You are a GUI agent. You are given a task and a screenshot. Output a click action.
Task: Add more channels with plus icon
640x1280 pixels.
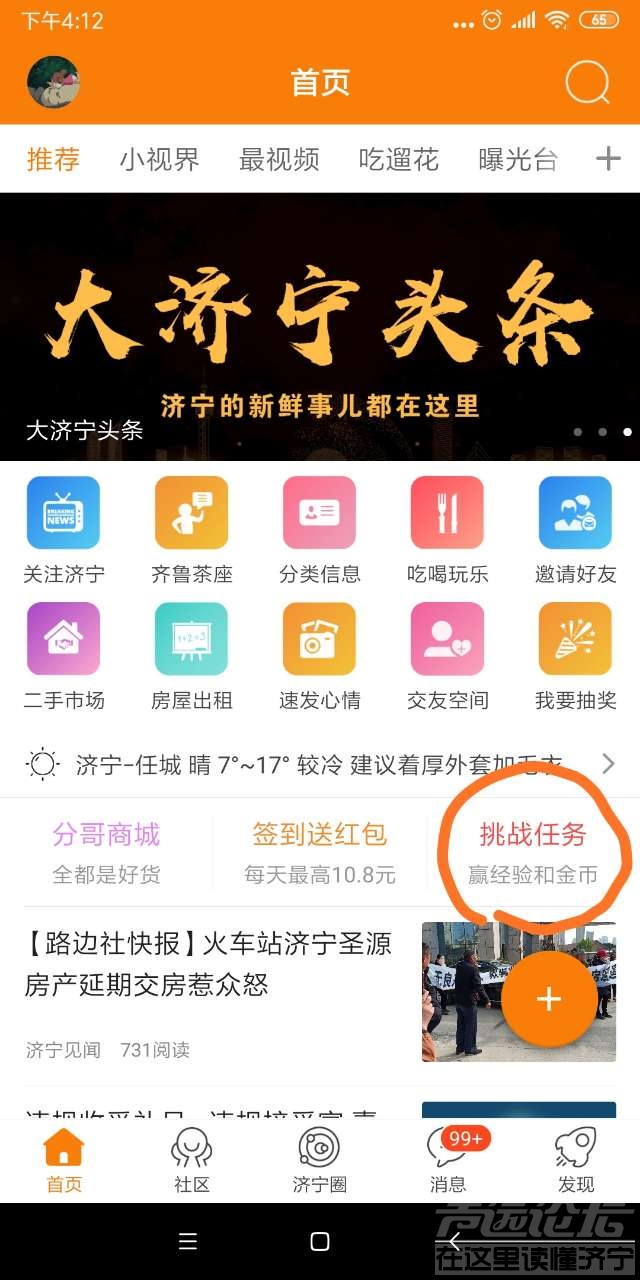tap(608, 159)
